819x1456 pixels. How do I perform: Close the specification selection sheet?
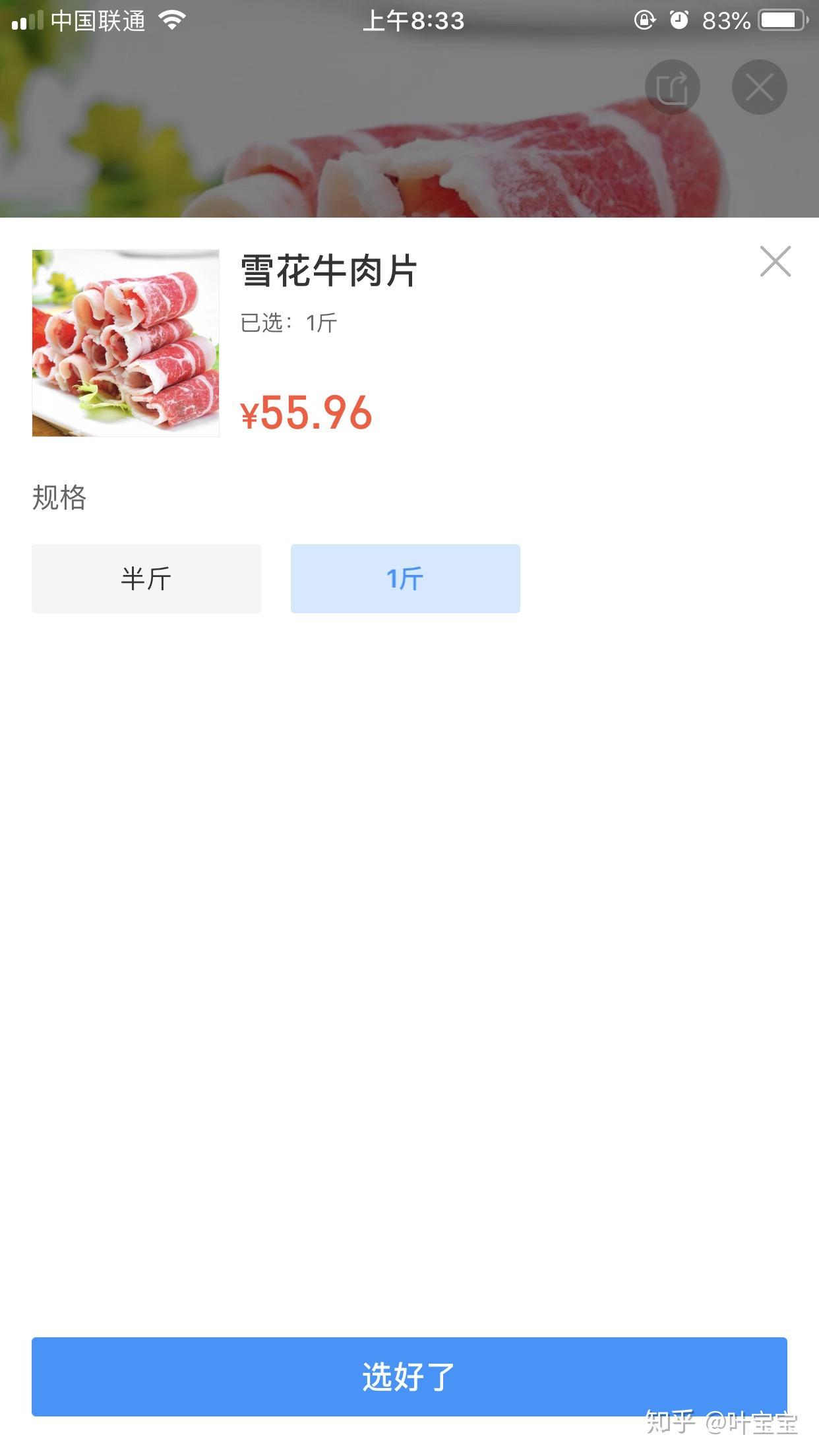(775, 262)
